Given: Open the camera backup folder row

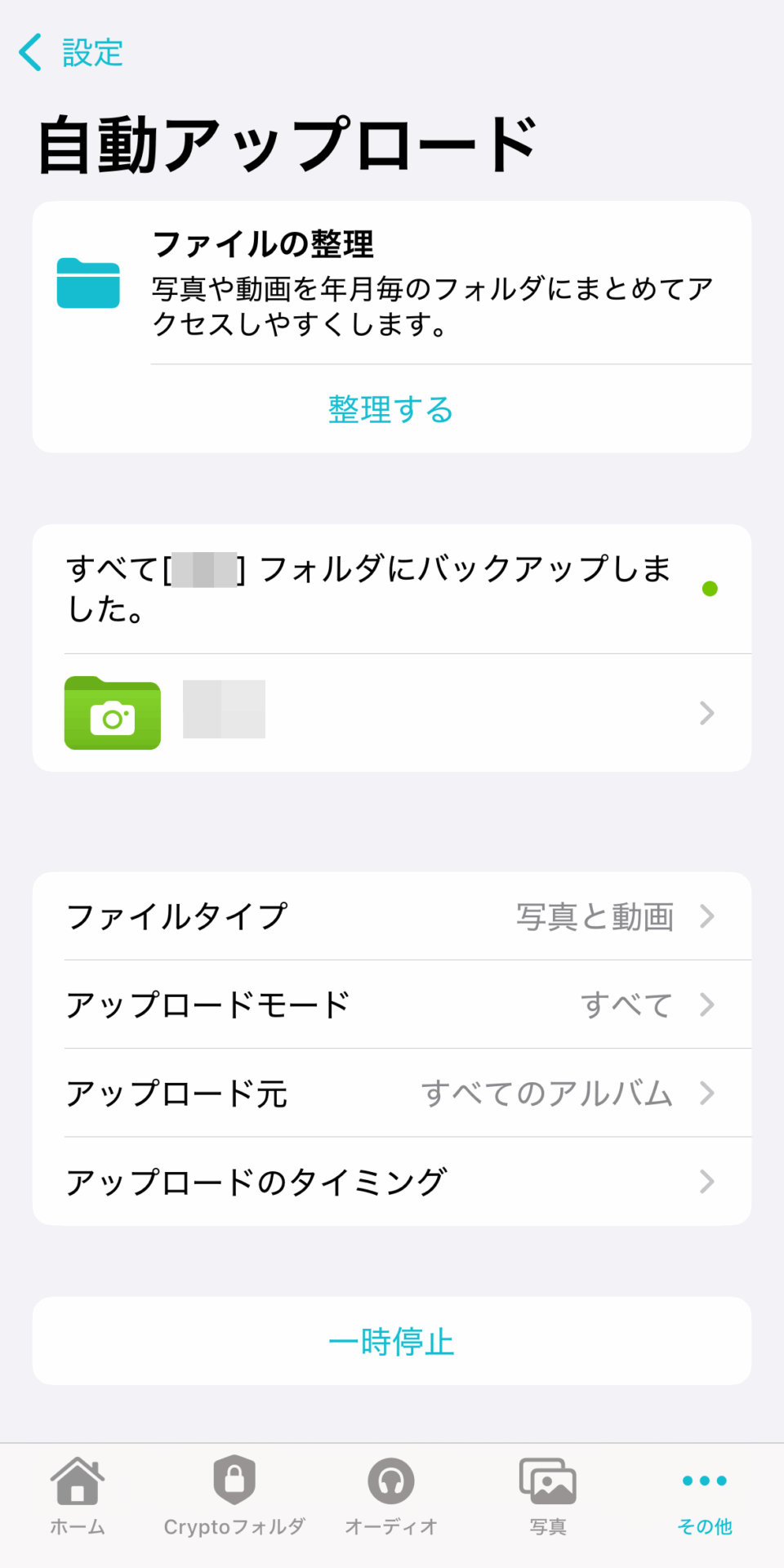Looking at the screenshot, I should 391,713.
